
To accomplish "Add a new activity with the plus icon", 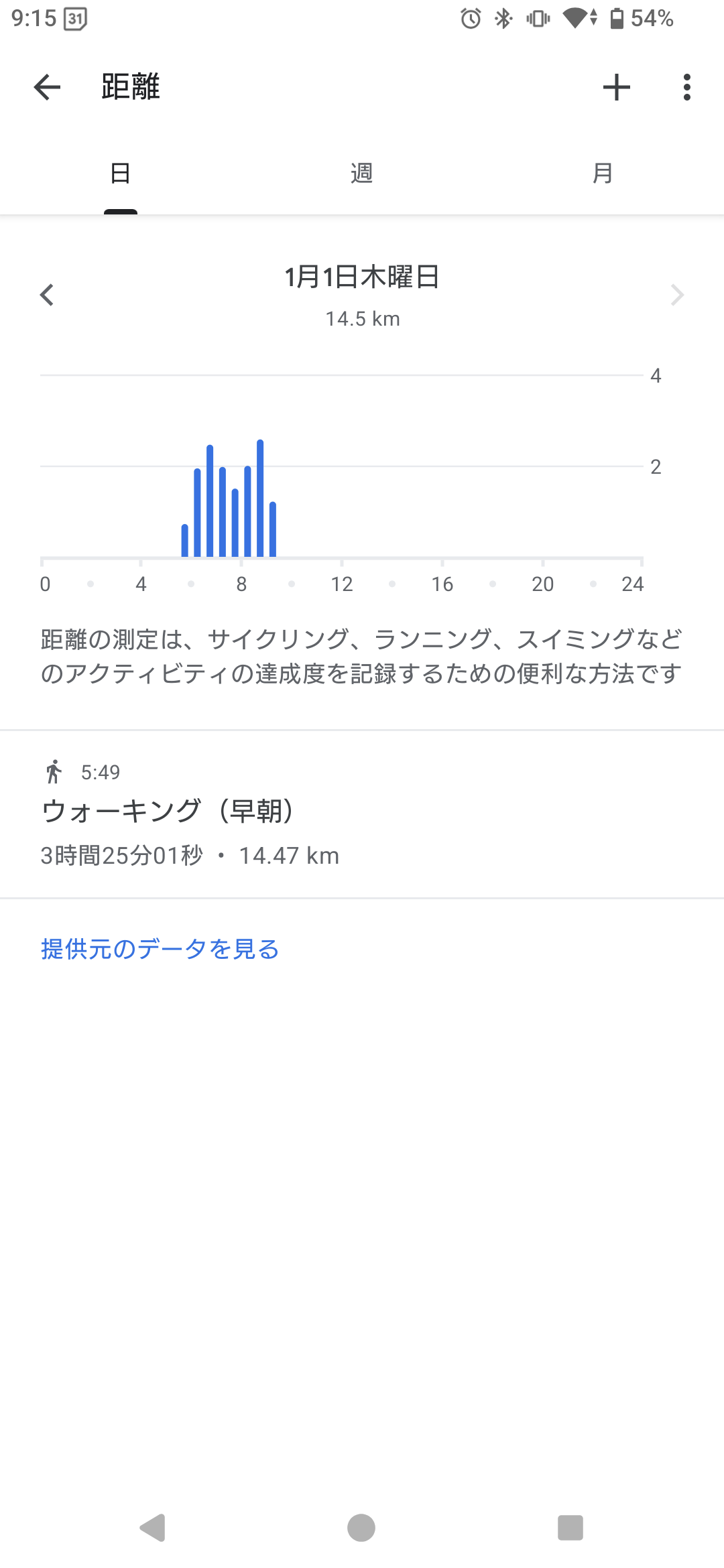I will [616, 87].
